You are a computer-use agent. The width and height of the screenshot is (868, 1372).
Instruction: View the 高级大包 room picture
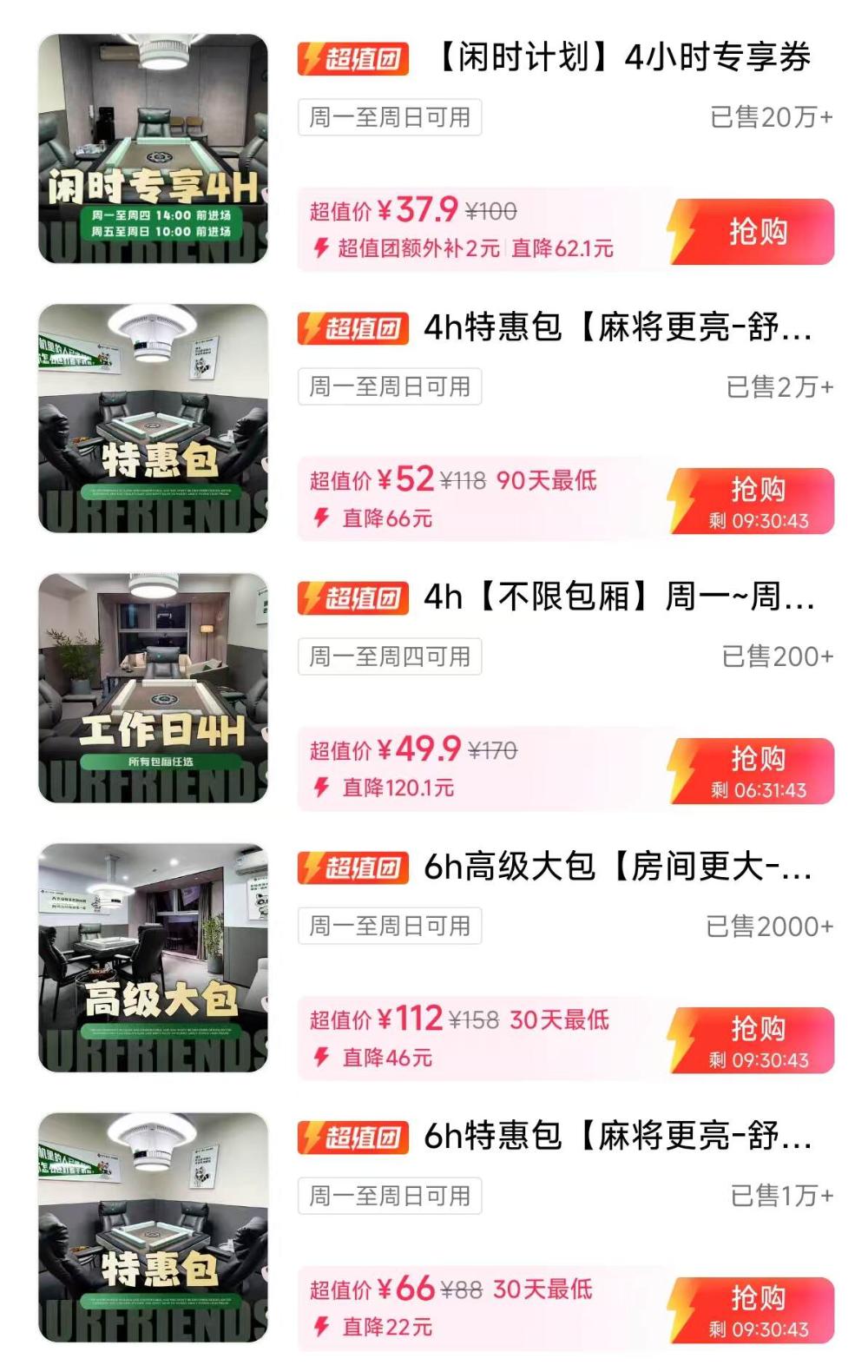point(154,958)
